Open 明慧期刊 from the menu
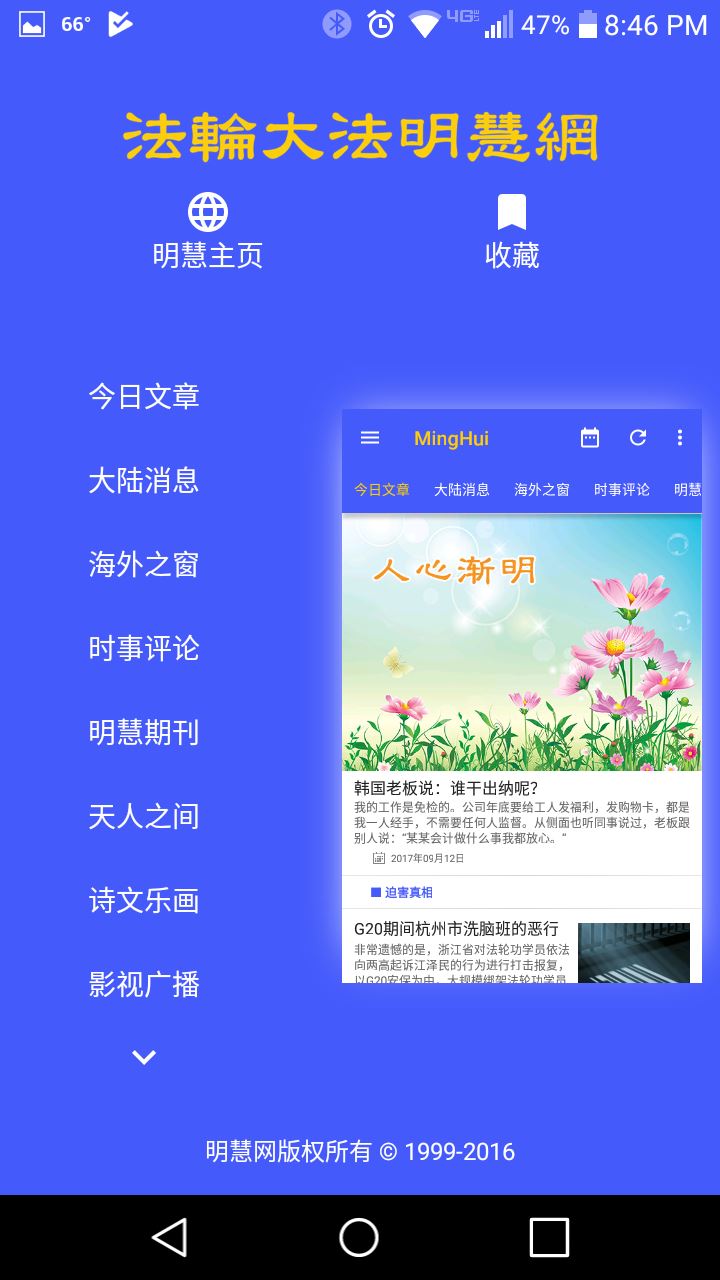This screenshot has height=1280, width=720. (144, 732)
